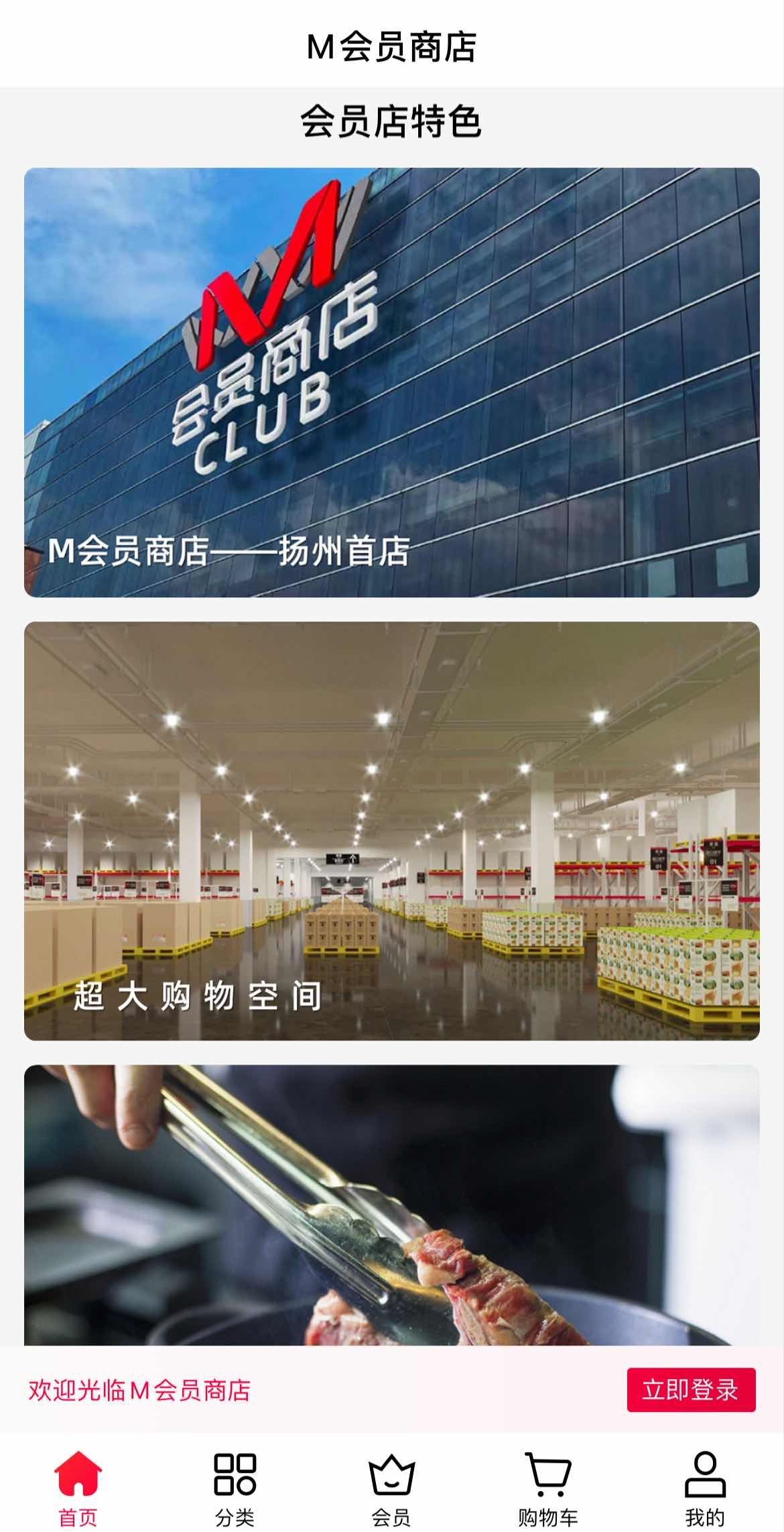Tap the 立即登录 login button

point(691,1390)
